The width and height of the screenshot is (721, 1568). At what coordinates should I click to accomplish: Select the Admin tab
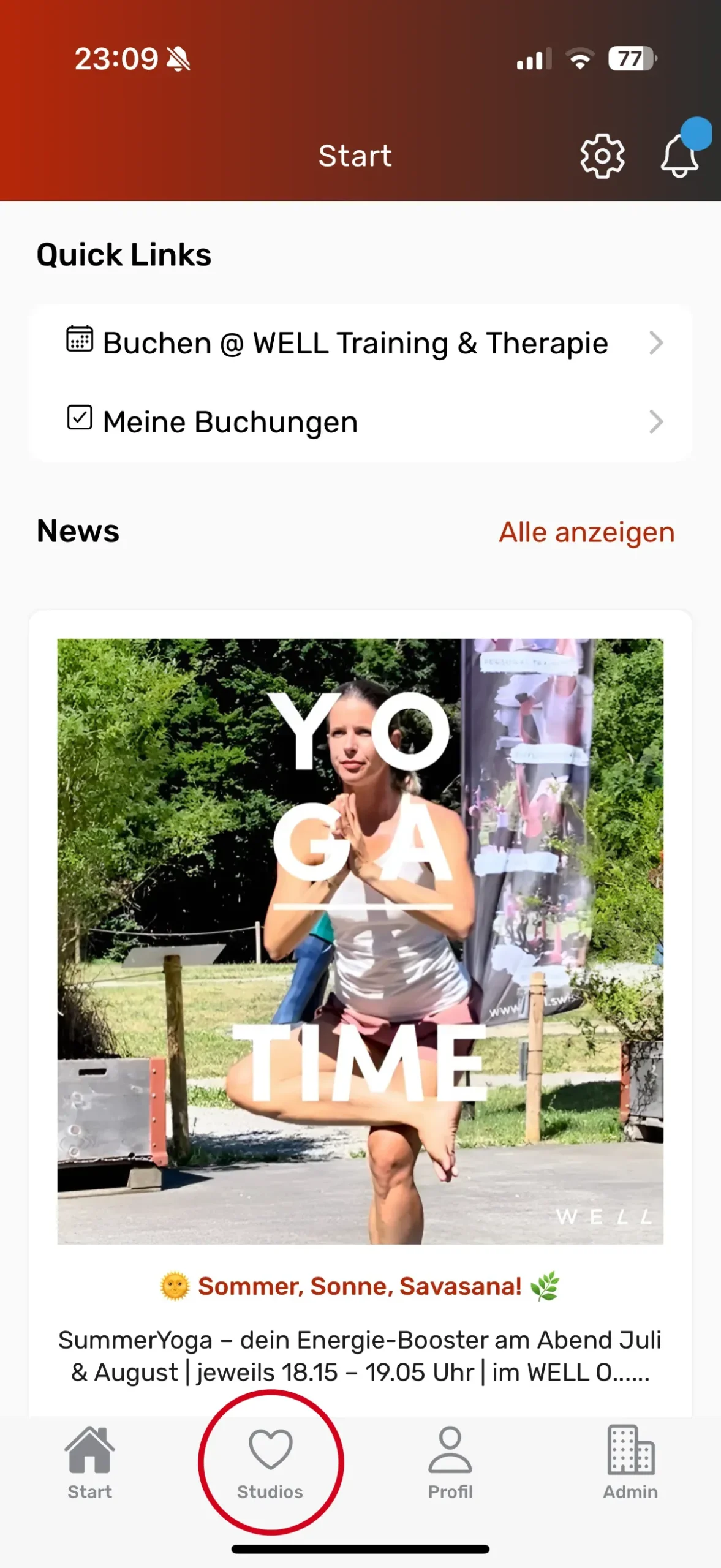[x=630, y=1461]
